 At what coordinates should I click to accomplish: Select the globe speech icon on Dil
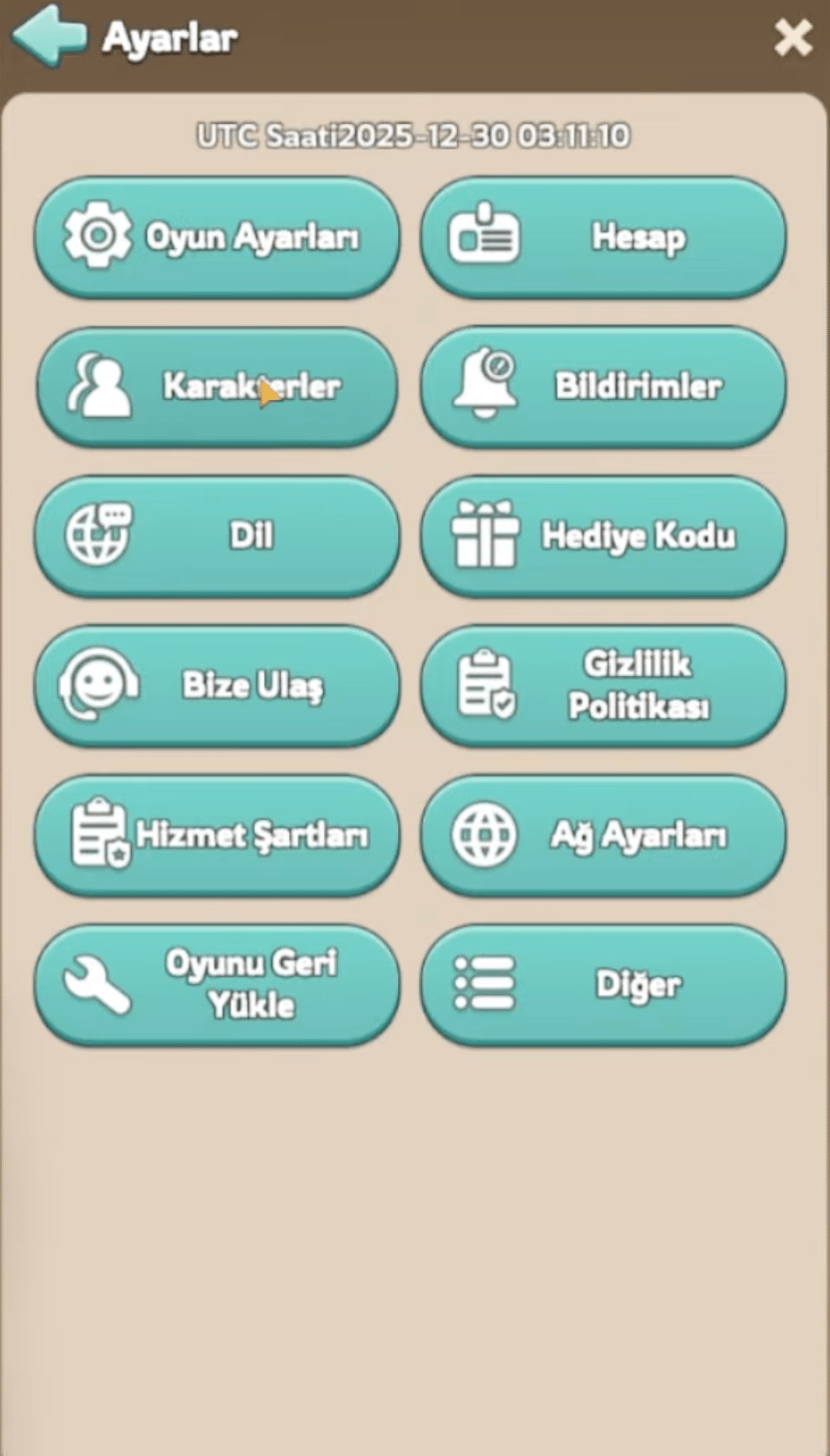point(97,535)
